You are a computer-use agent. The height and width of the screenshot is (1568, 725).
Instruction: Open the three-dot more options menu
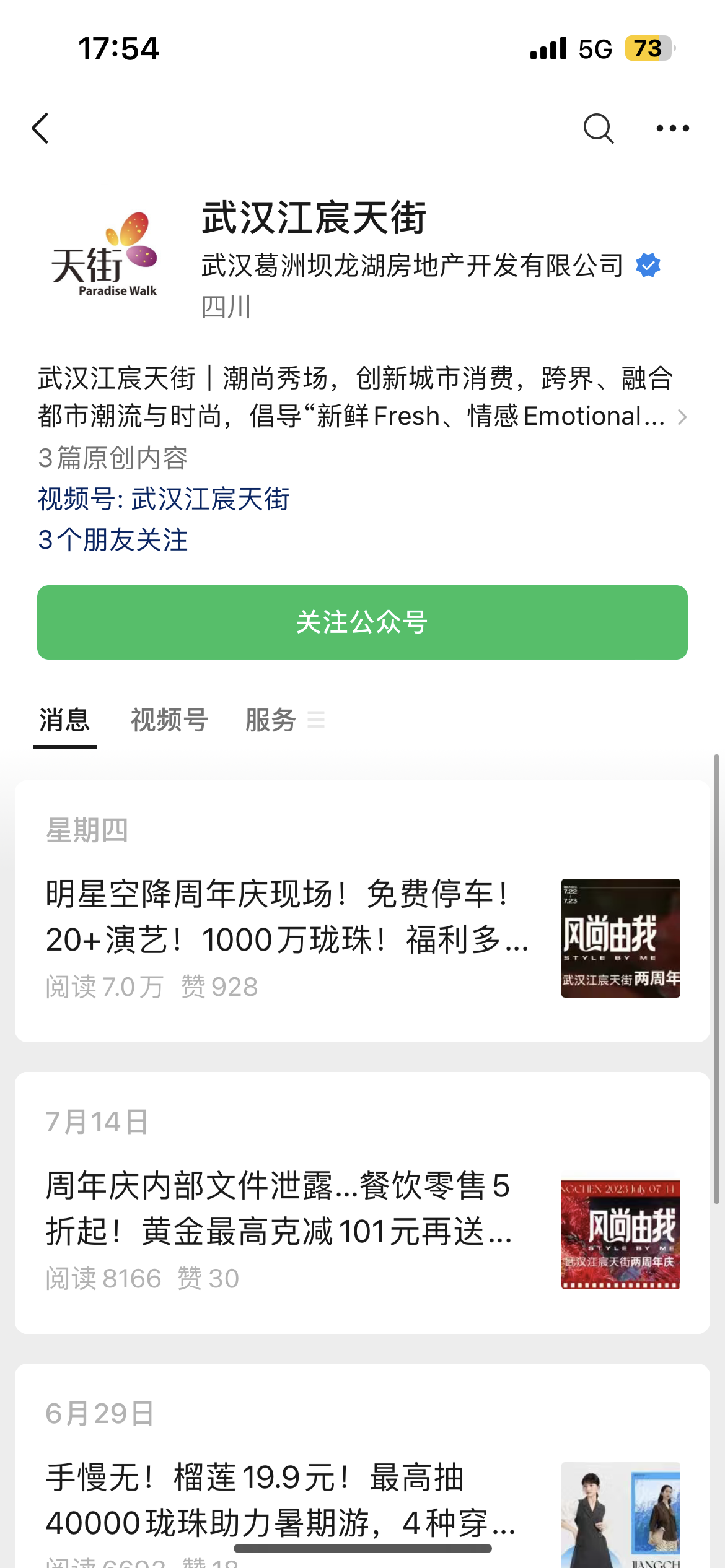click(672, 128)
